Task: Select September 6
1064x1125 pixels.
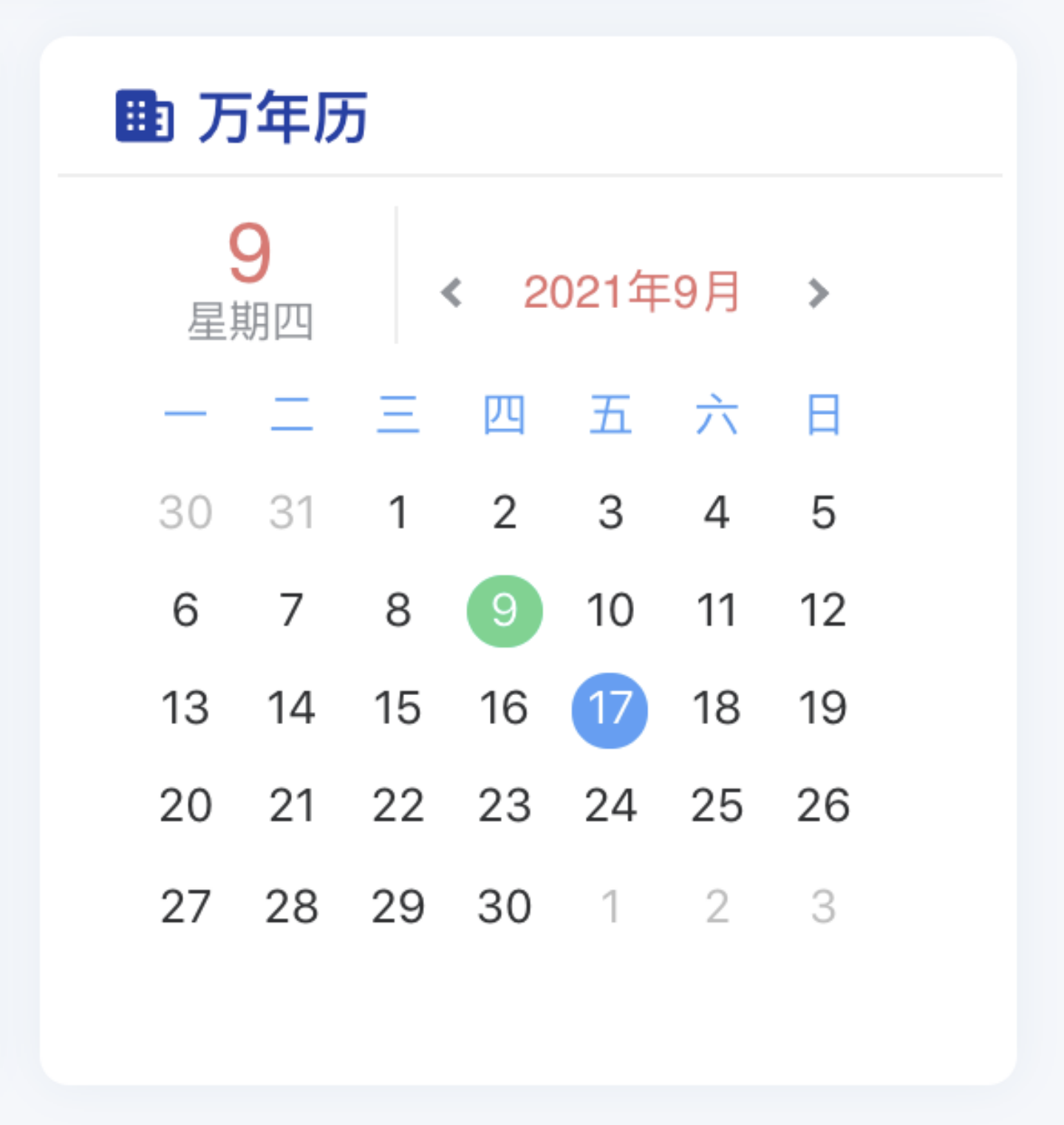Action: (185, 611)
